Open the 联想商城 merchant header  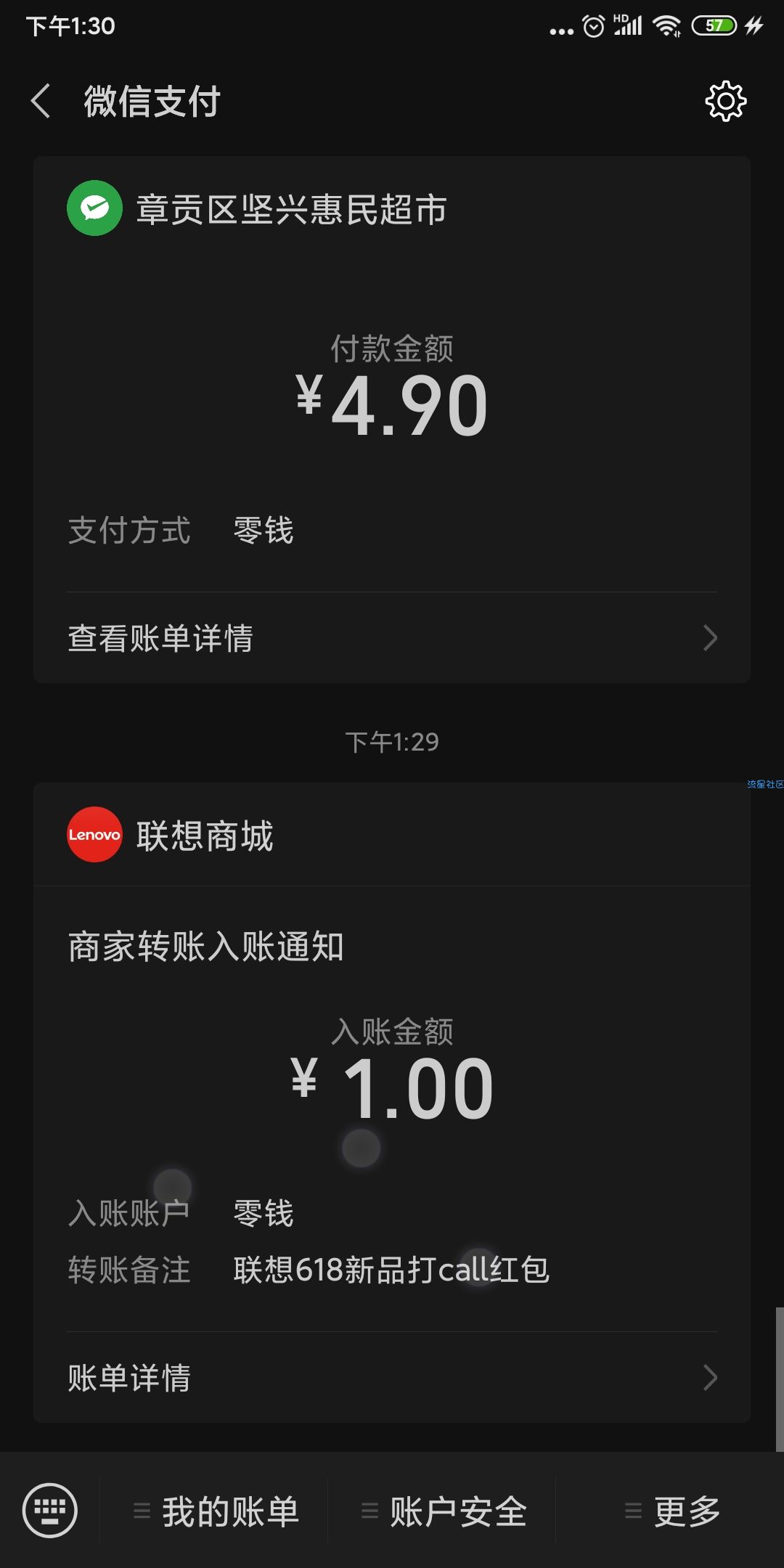click(392, 835)
